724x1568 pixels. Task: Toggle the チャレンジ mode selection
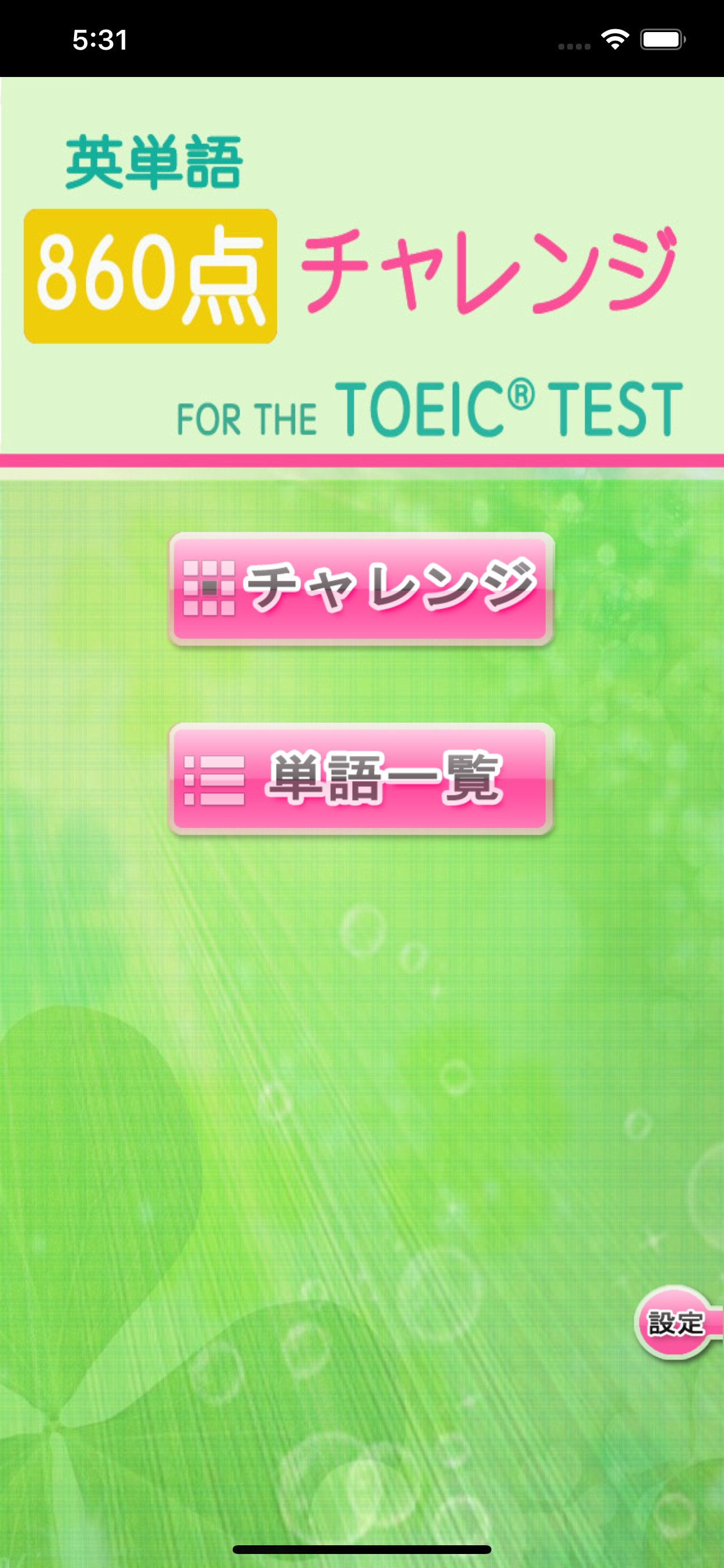click(x=362, y=587)
